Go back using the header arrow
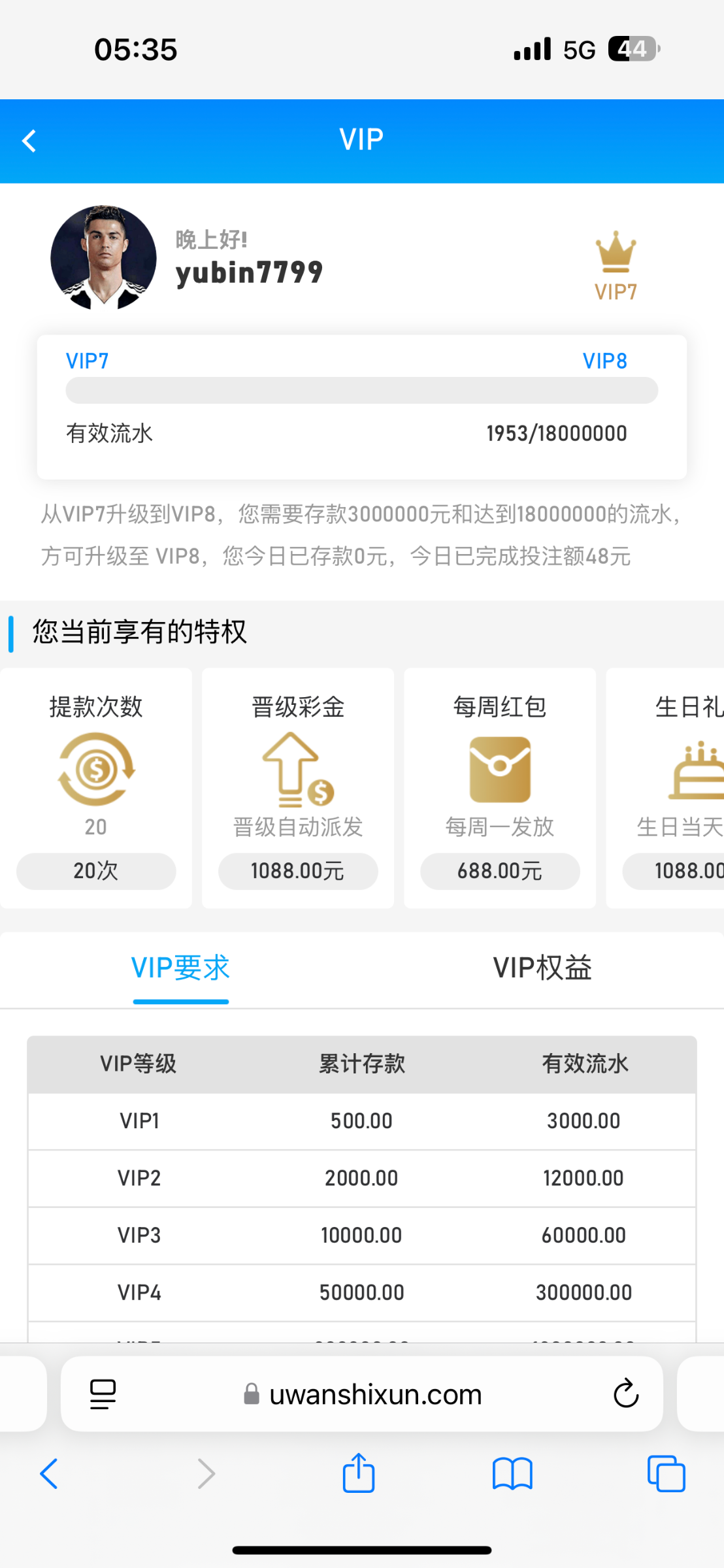Screen dimensions: 724x1568 click(x=29, y=140)
